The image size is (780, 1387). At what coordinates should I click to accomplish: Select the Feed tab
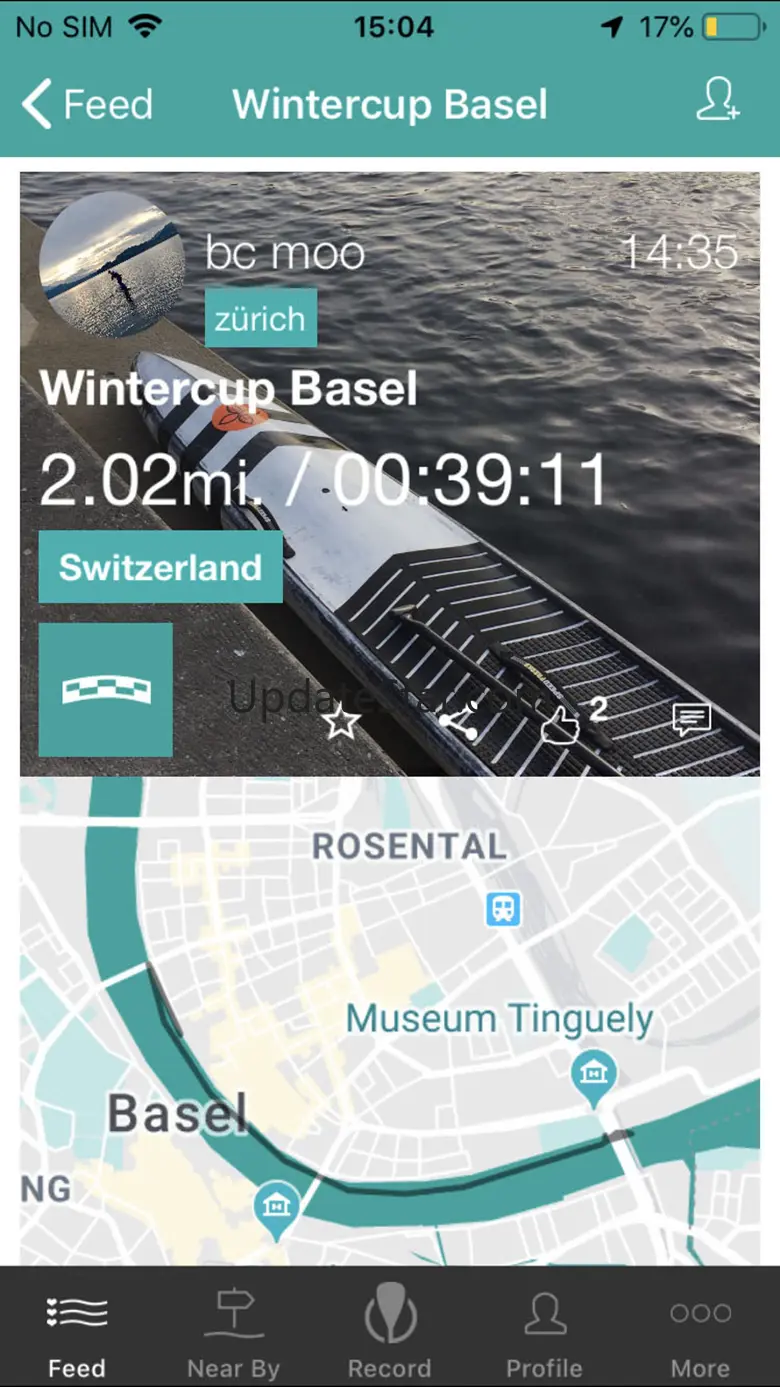(x=77, y=1330)
